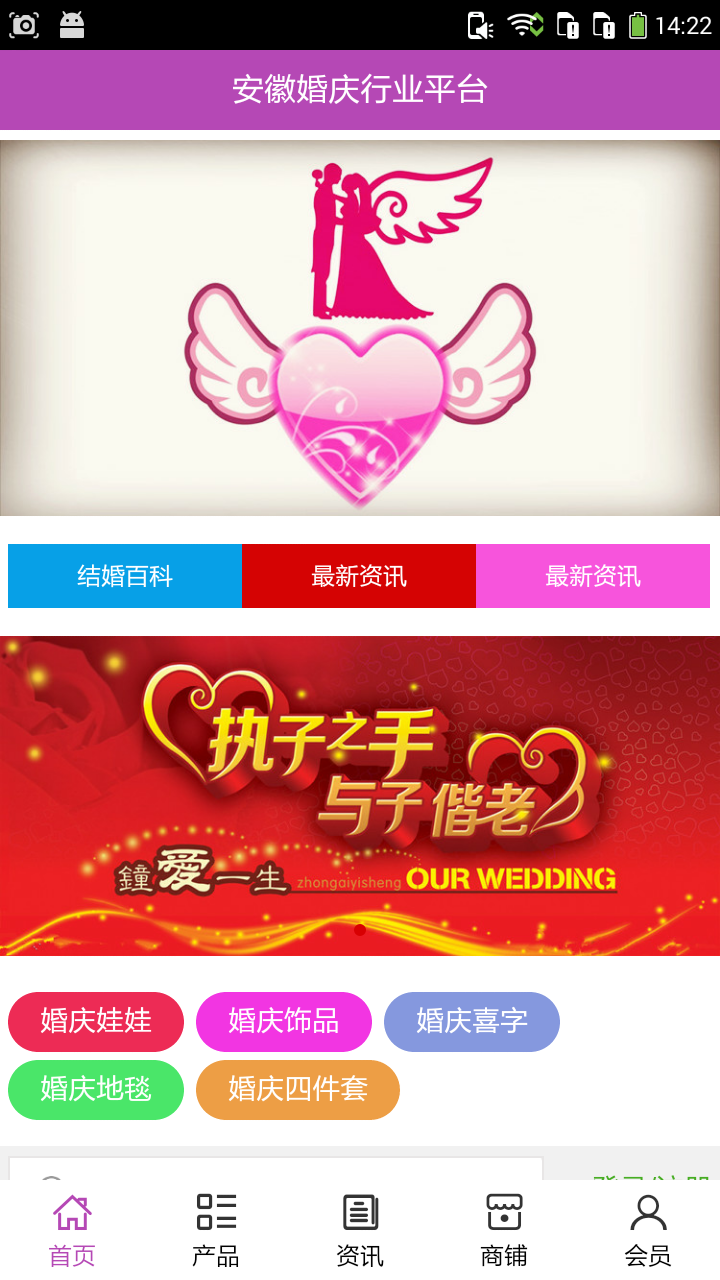This screenshot has width=720, height=1280.
Task: Switch to the 会员 tab
Action: [x=648, y=1230]
